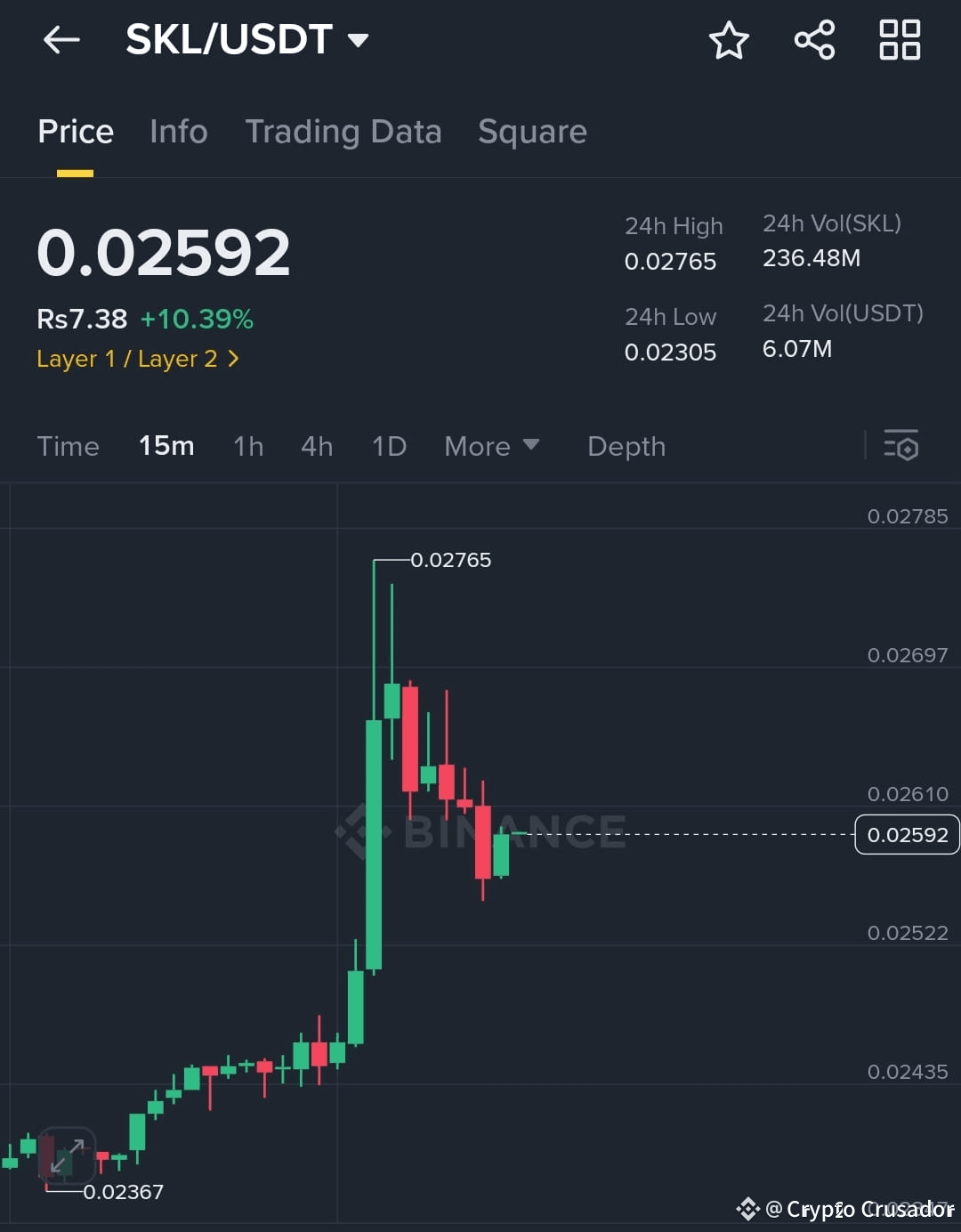Click the current price label 0.02592

907,835
